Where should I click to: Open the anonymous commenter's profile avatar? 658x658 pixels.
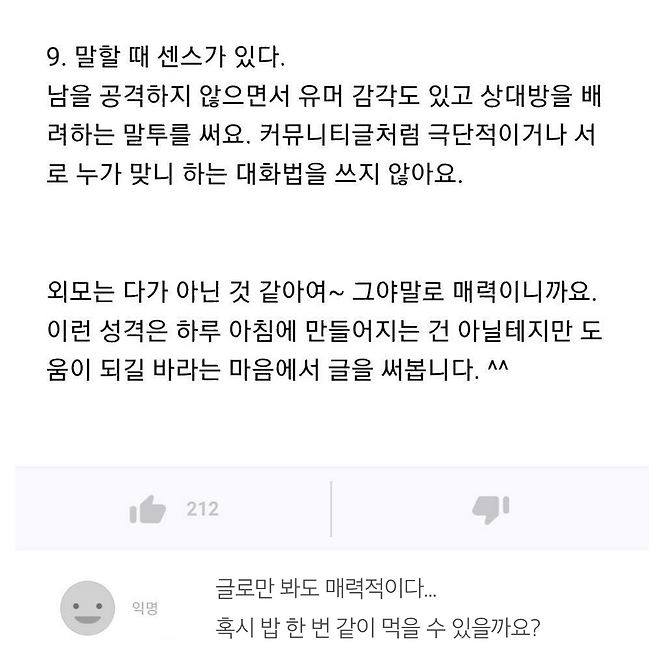(87, 607)
